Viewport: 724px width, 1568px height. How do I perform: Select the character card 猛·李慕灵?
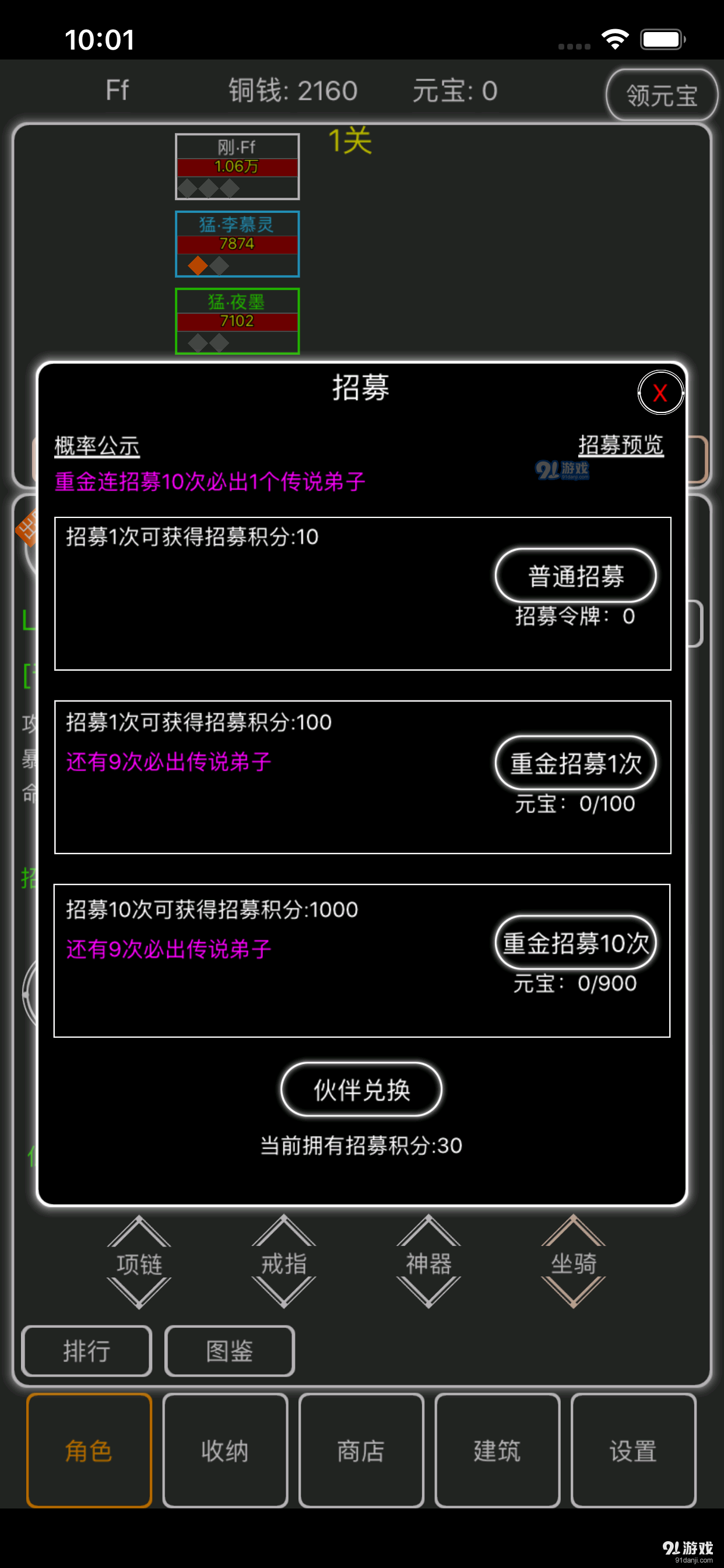[237, 244]
